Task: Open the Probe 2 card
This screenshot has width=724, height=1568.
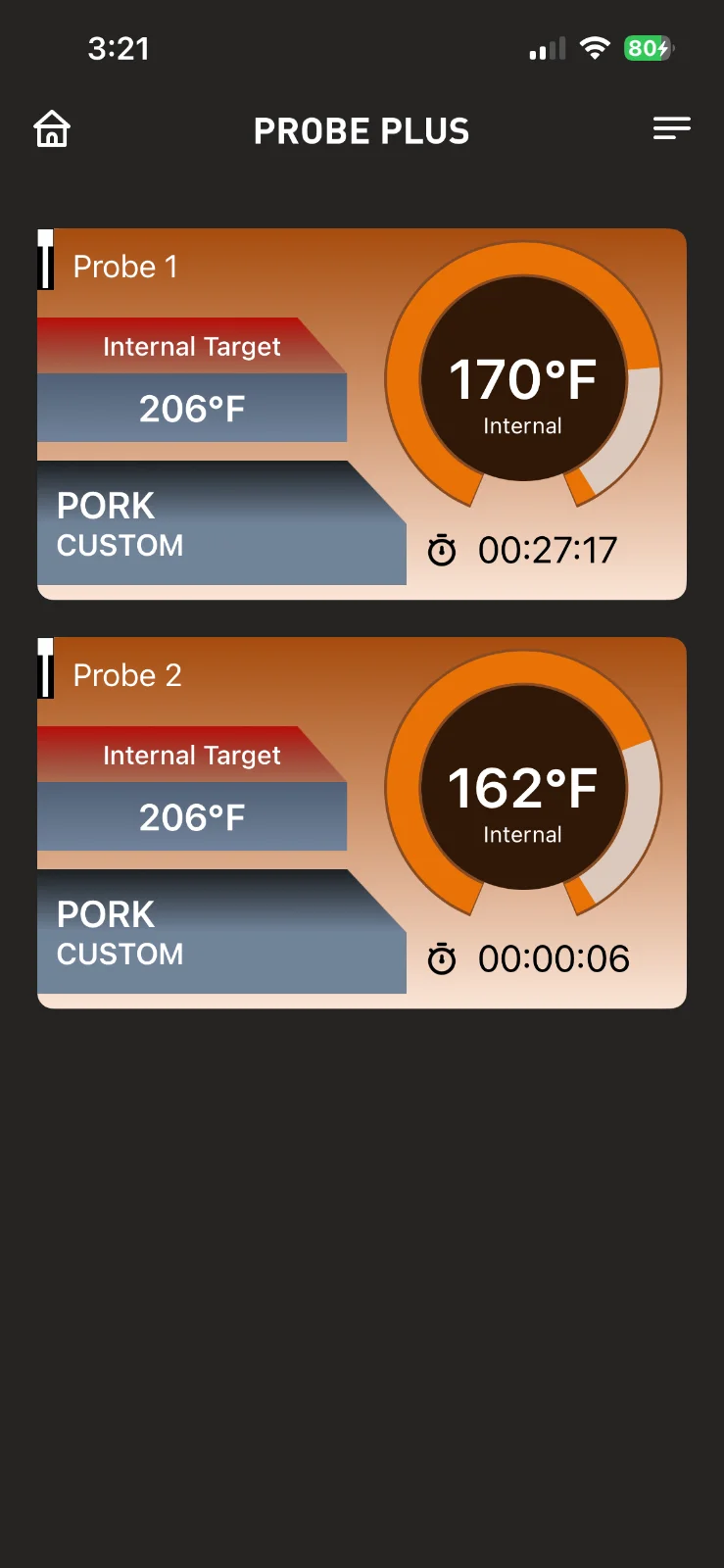Action: pos(362,822)
